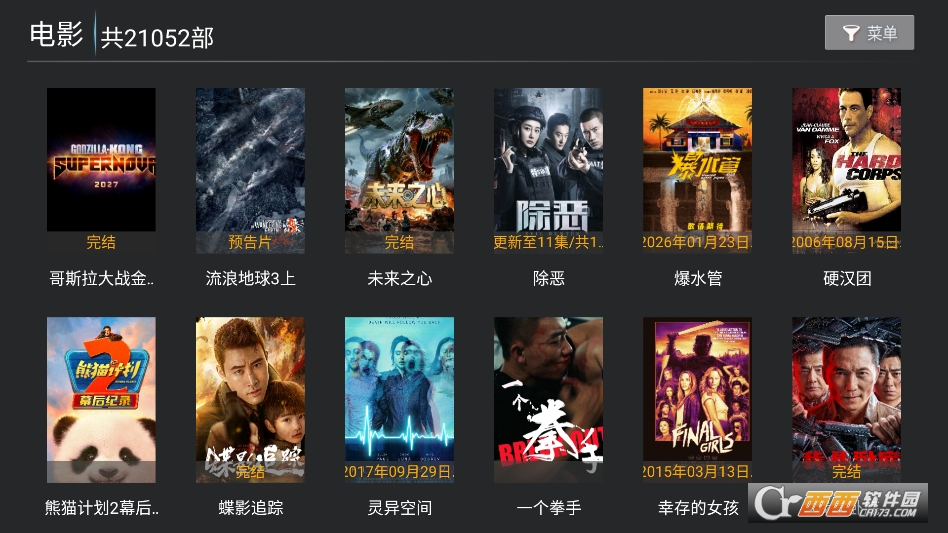Open the 蝶影追踪 movie tile
Image resolution: width=948 pixels, height=533 pixels.
pos(250,400)
